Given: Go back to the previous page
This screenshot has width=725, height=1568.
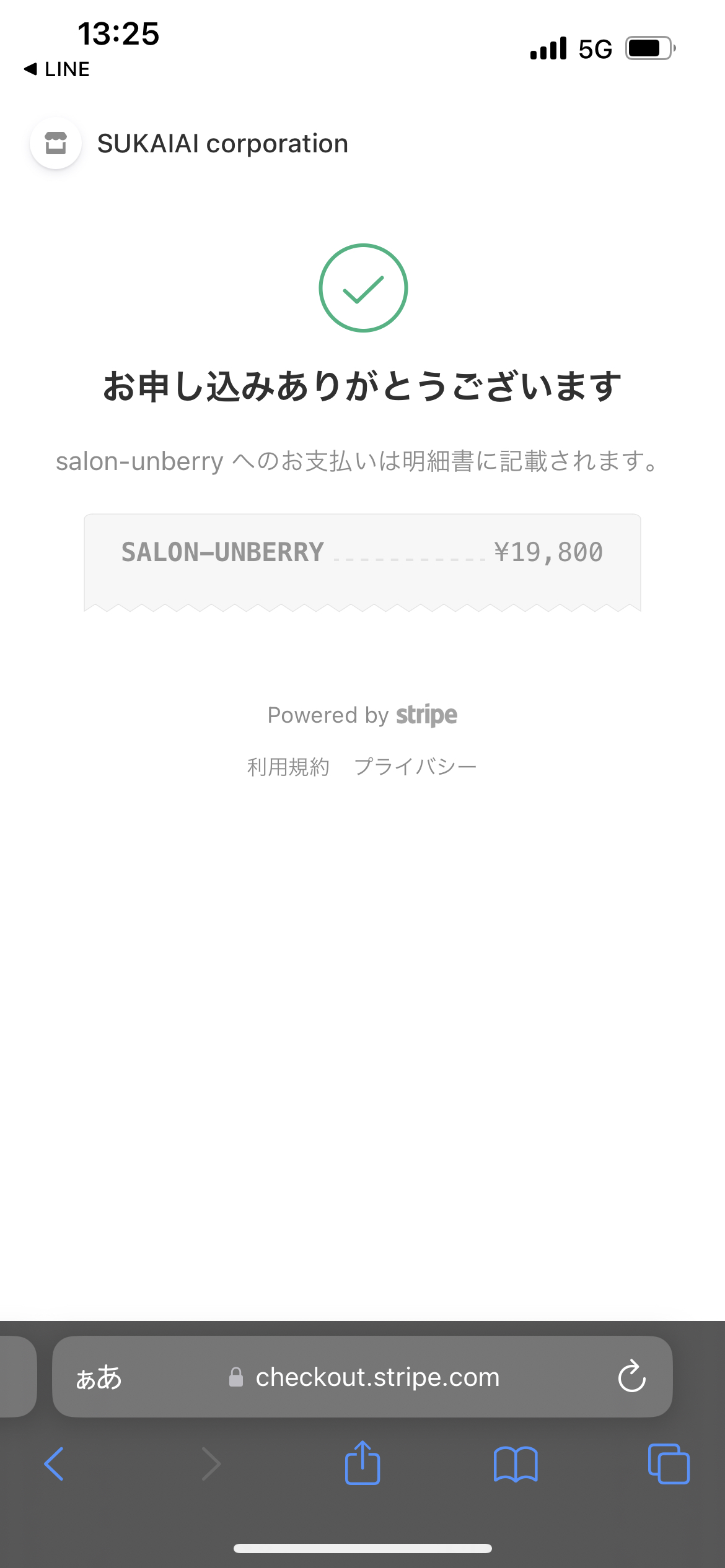Looking at the screenshot, I should [x=54, y=1464].
